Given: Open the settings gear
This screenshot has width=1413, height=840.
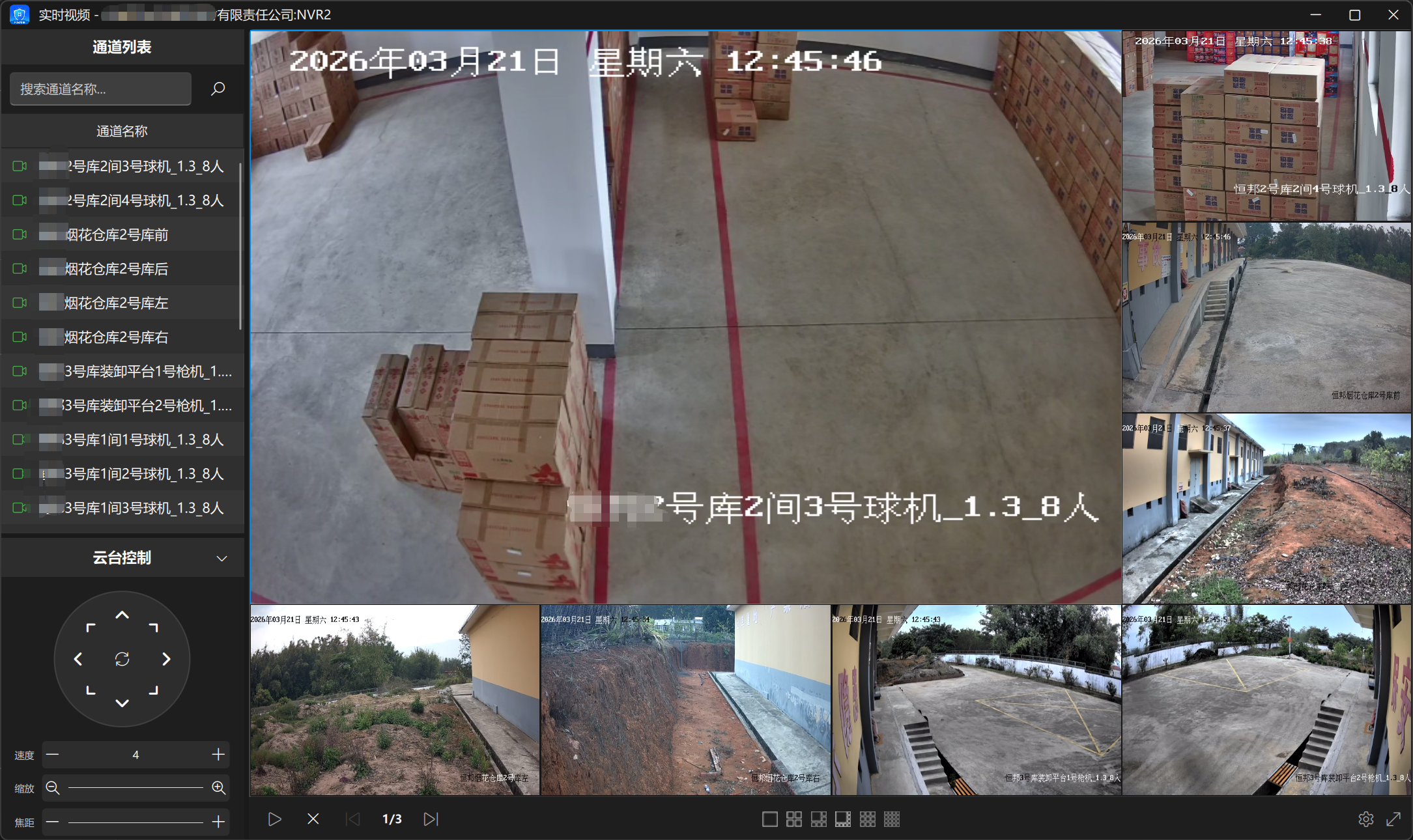Looking at the screenshot, I should (1365, 819).
